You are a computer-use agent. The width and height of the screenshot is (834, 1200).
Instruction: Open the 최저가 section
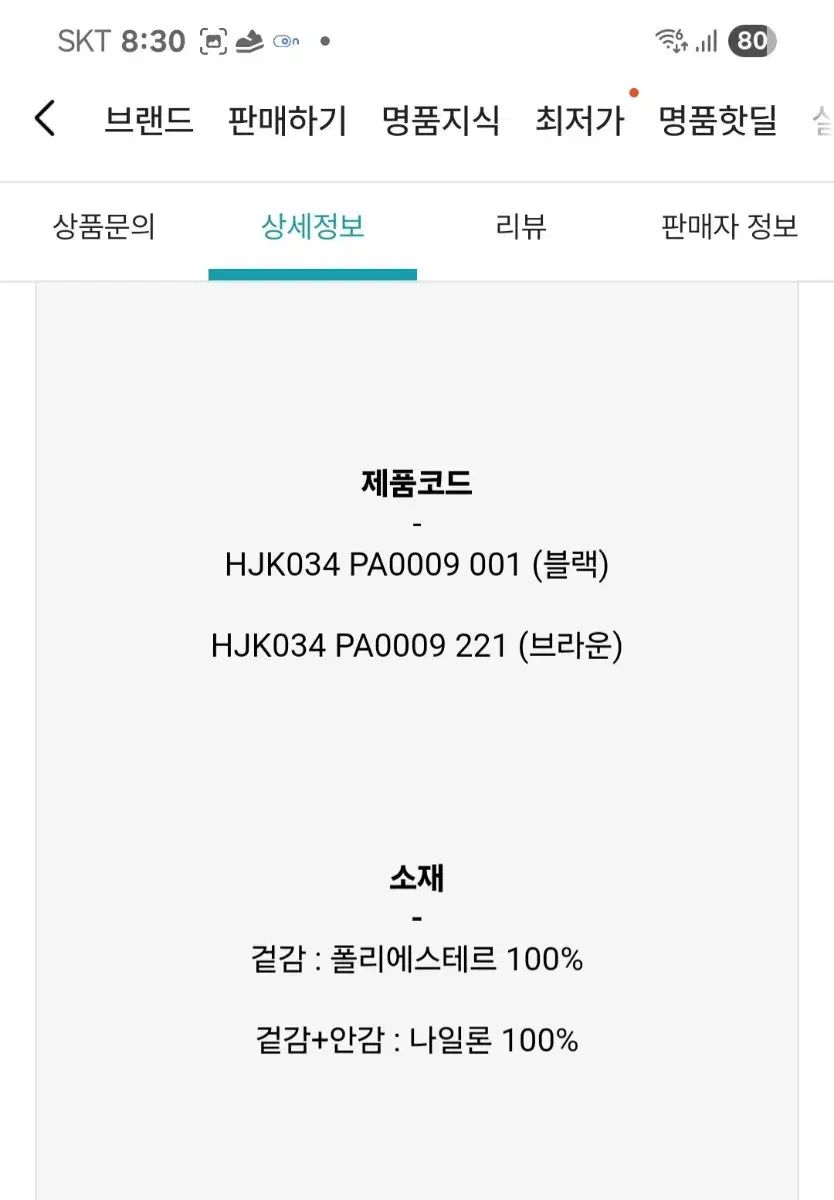coord(579,121)
